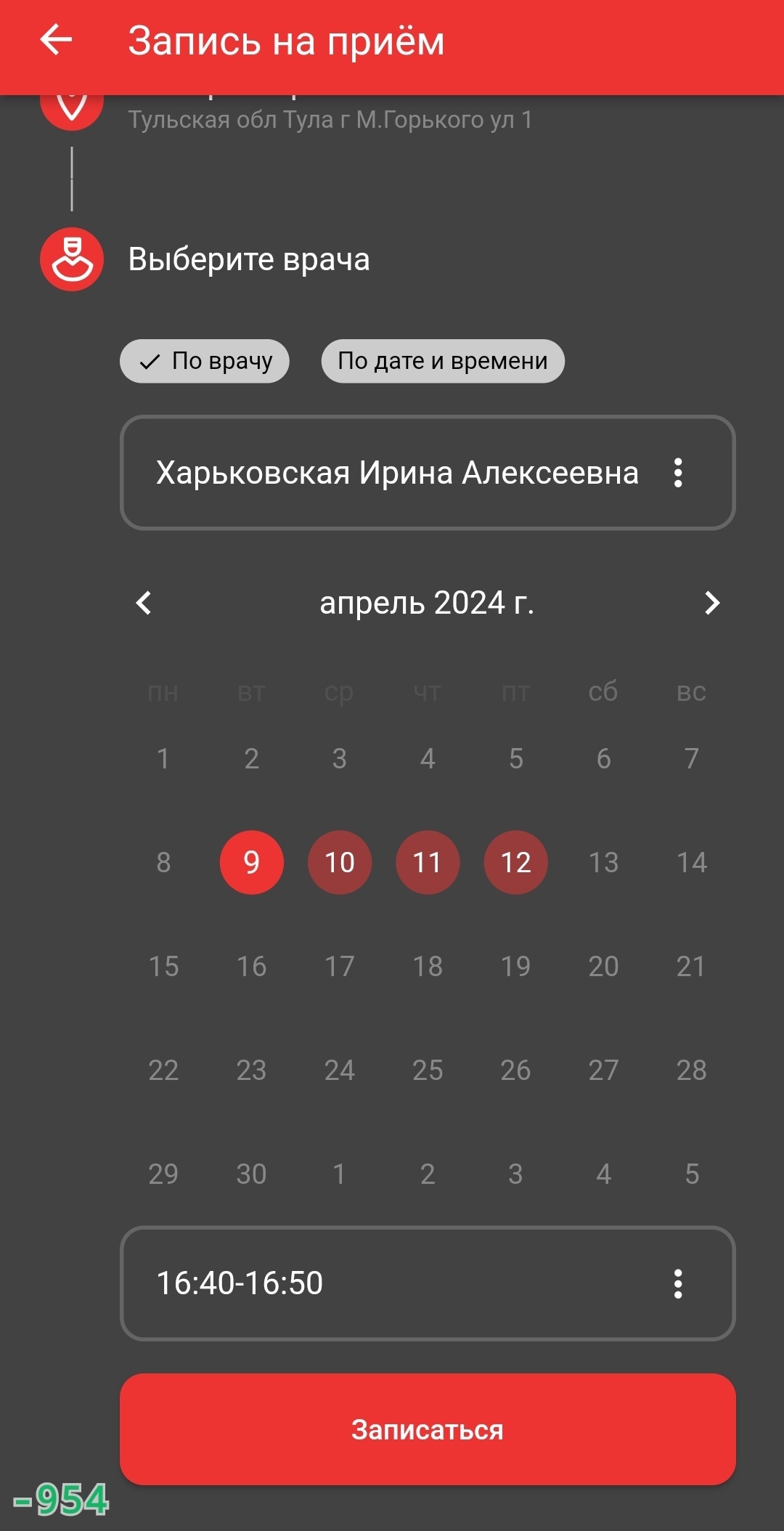Go back from Запись на приём
Screen dimensions: 784x1531
pos(57,40)
